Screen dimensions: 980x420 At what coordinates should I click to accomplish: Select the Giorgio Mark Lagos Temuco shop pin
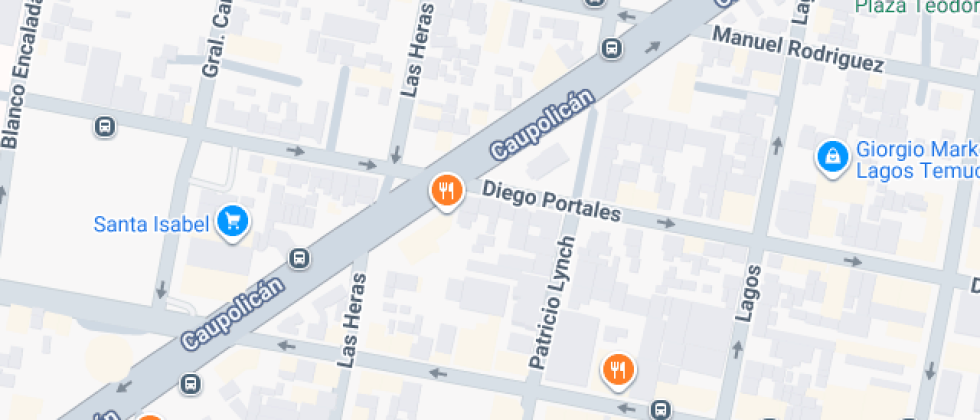831,156
